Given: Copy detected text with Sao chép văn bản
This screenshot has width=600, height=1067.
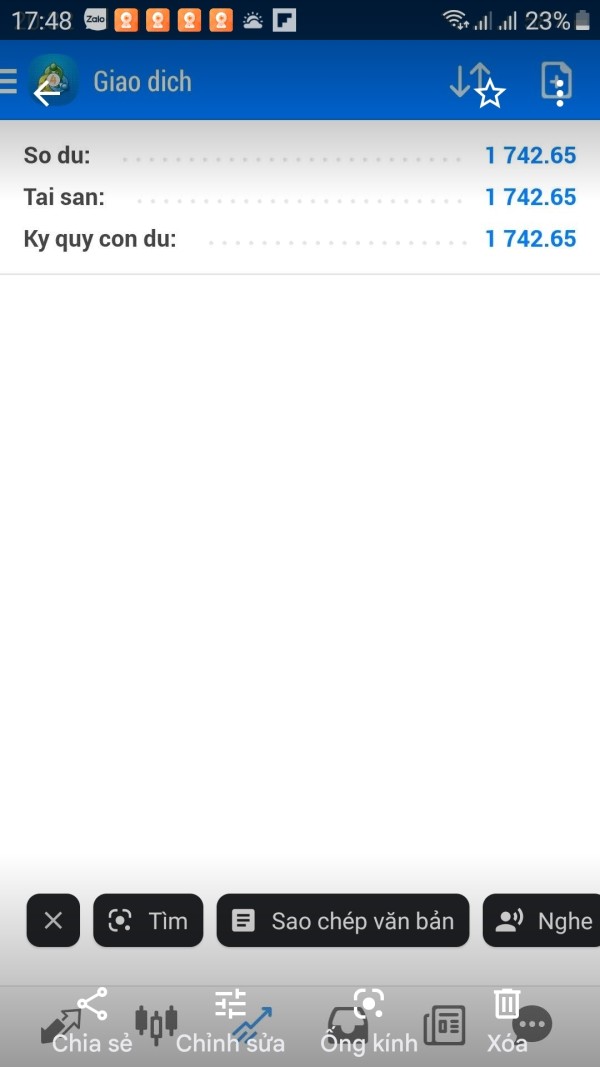Looking at the screenshot, I should coord(342,921).
